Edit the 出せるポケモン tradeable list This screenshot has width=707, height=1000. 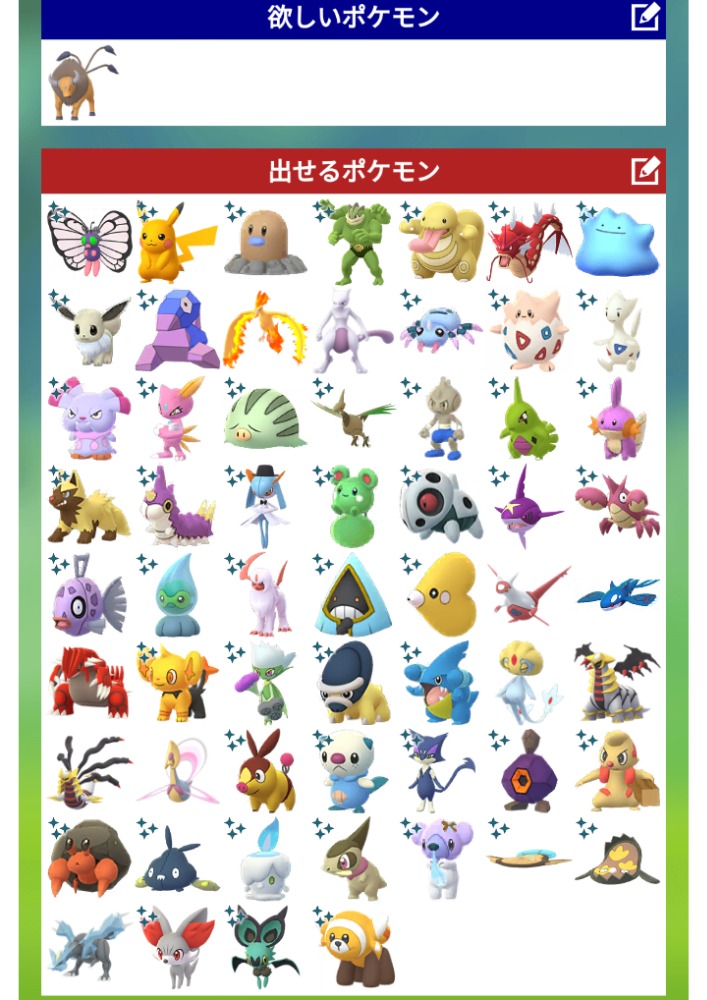click(x=645, y=171)
